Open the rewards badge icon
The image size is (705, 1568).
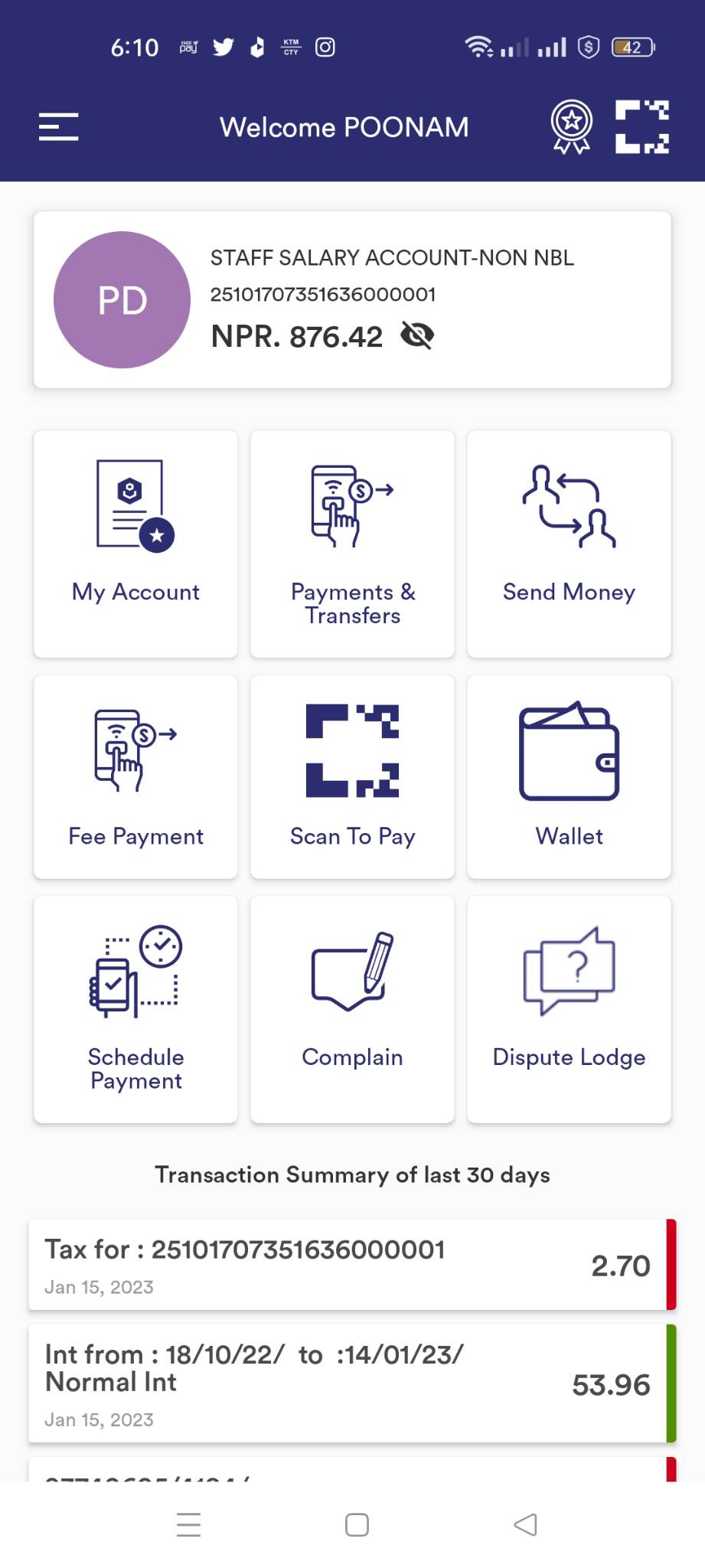(572, 127)
